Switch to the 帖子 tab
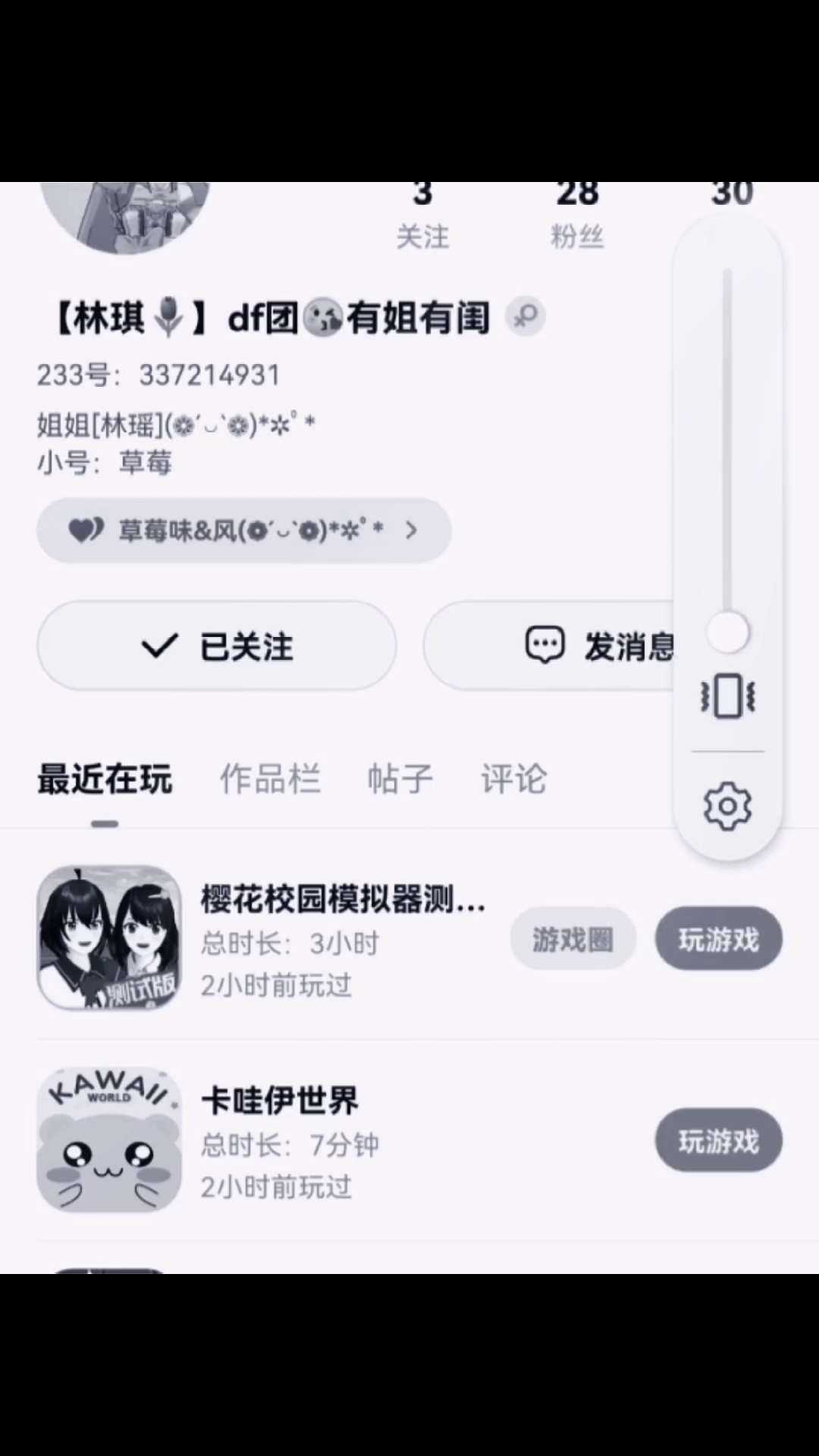819x1456 pixels. coord(400,779)
